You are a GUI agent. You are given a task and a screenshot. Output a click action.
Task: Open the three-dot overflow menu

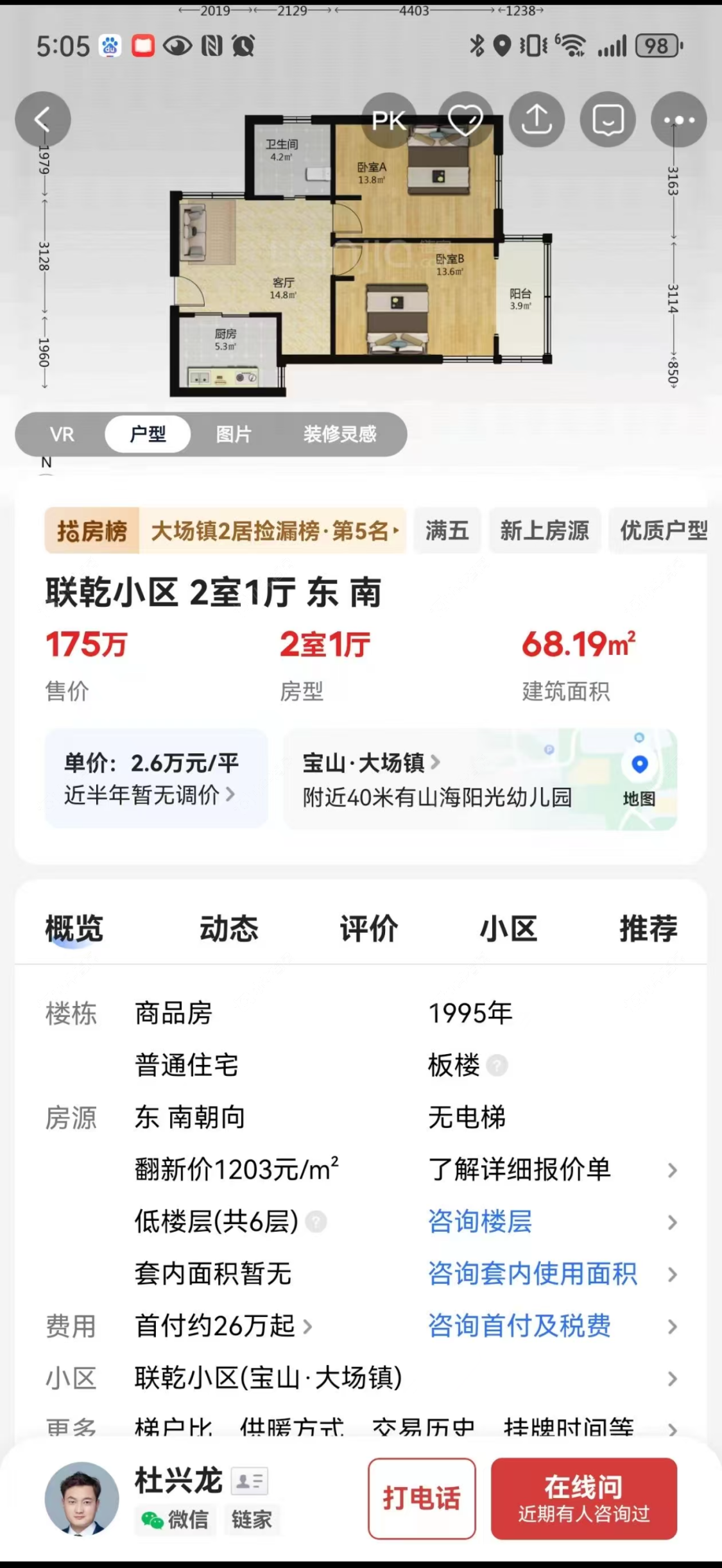coord(678,119)
